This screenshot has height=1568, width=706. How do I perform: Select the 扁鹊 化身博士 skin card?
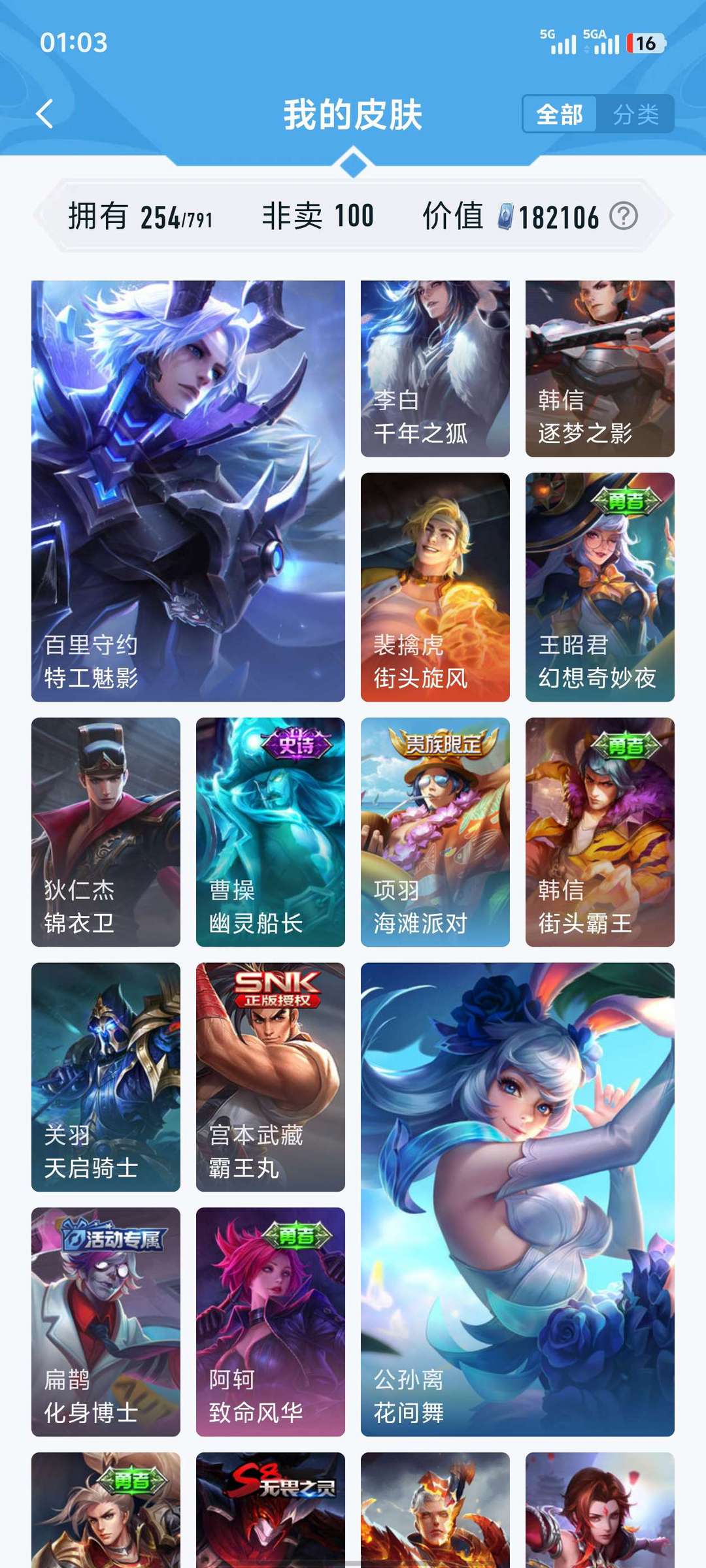coord(106,1322)
